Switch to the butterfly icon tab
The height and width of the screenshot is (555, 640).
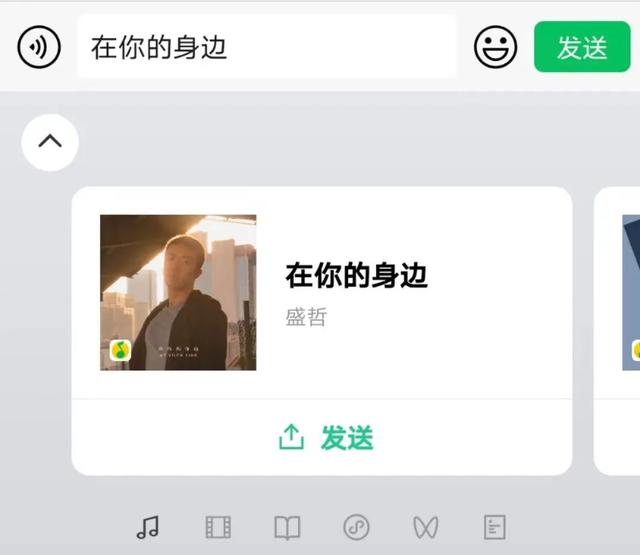tap(425, 527)
